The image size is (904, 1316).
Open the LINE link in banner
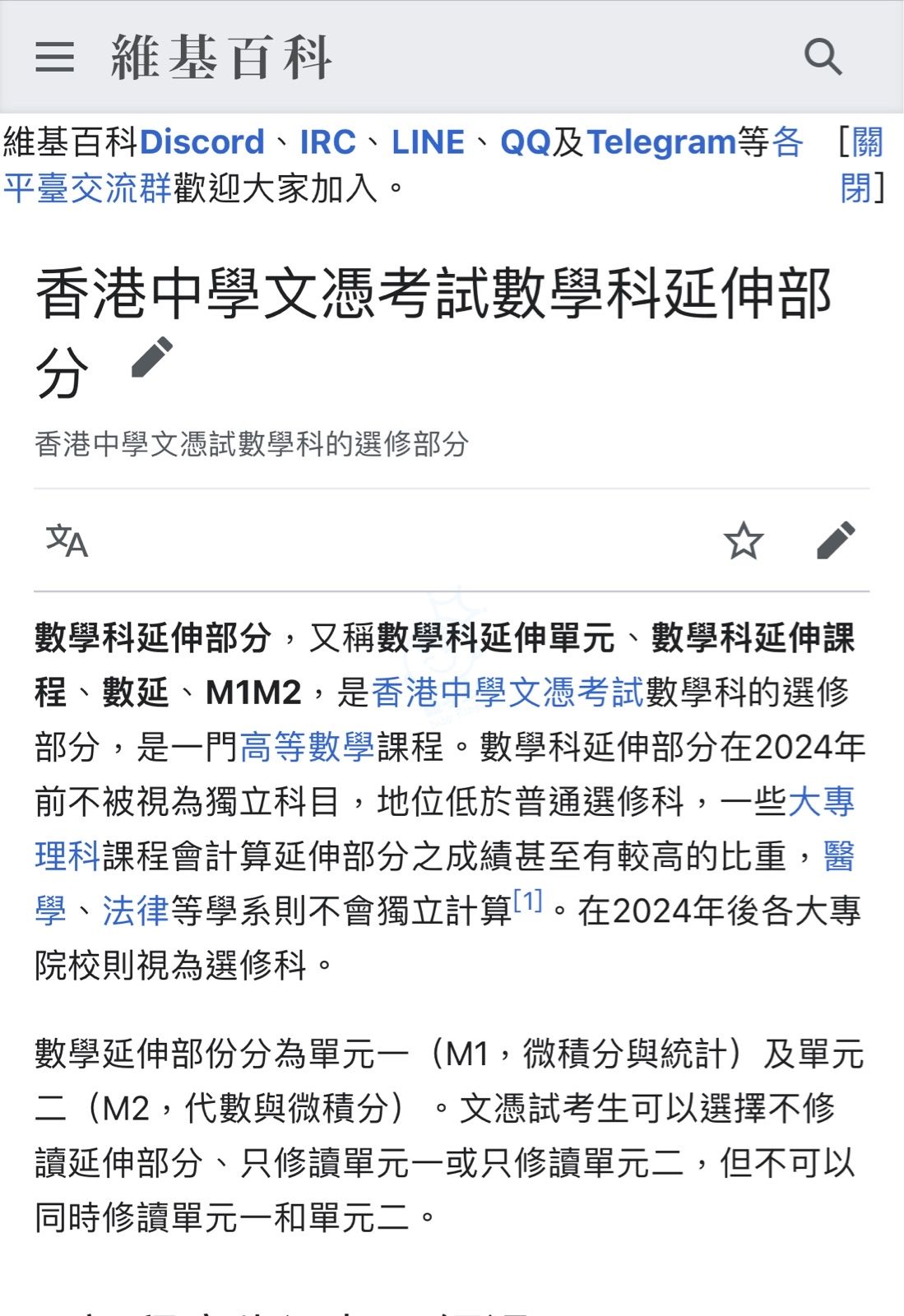pos(428,142)
